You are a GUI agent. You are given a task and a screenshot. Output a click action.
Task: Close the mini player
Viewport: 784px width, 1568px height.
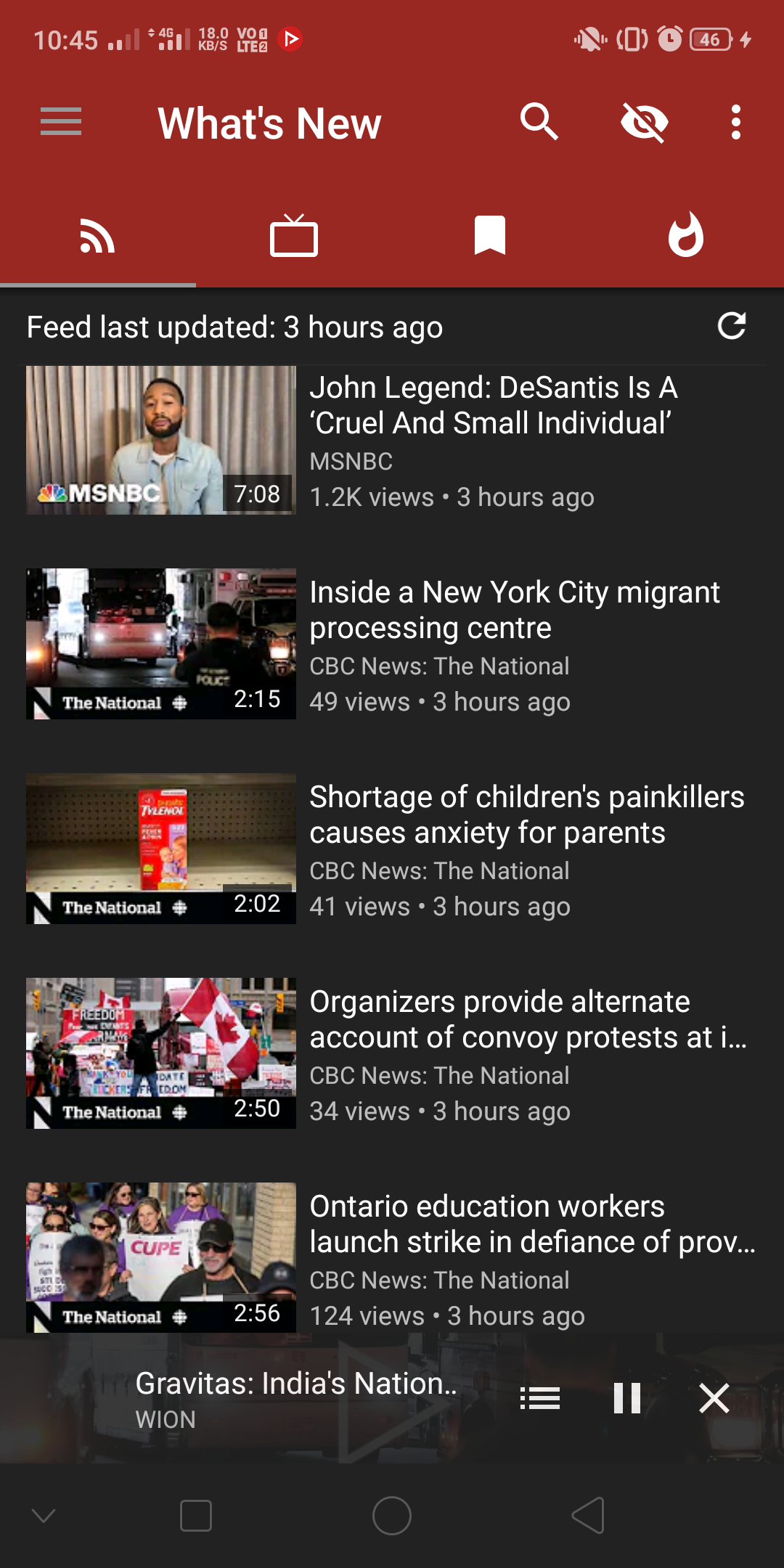tap(714, 1398)
